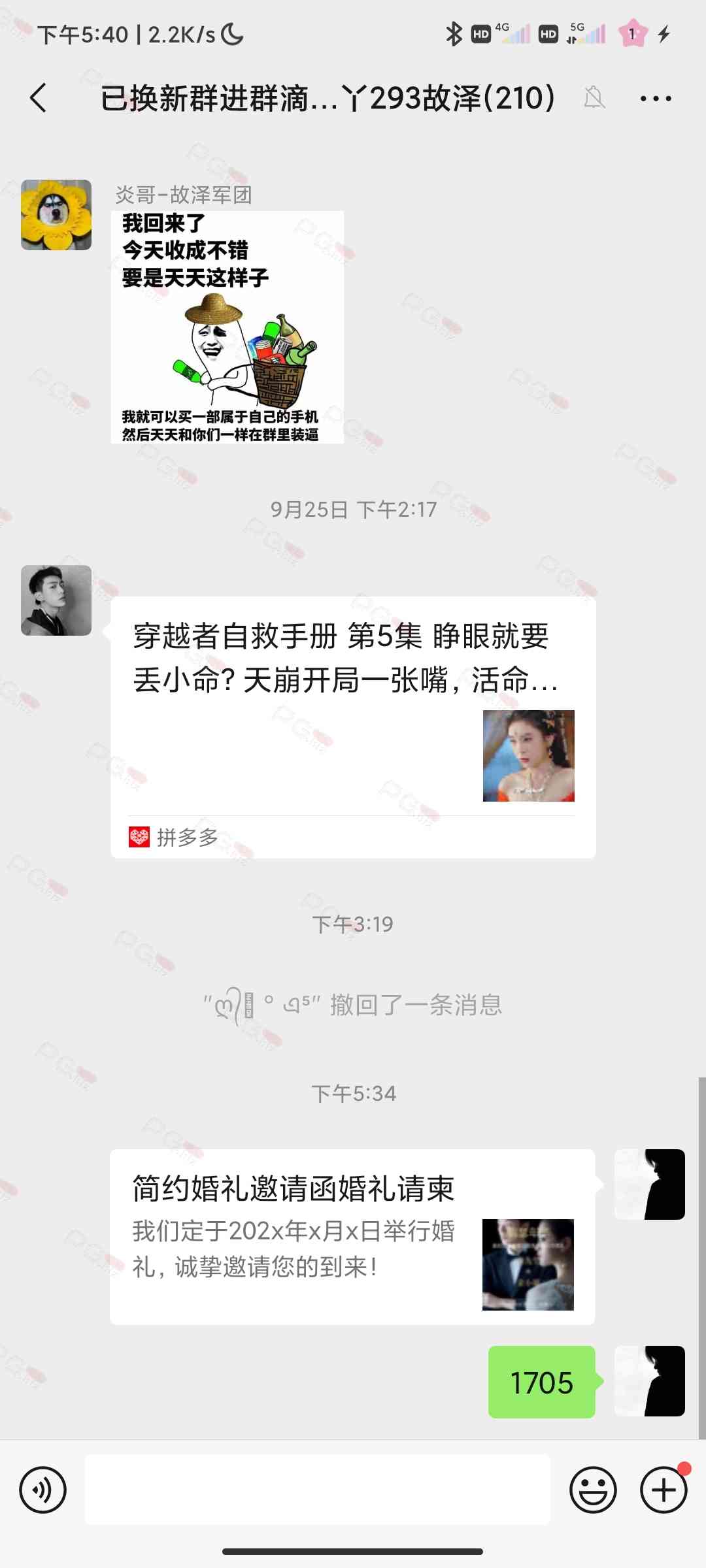Open the plus attachments menu
This screenshot has width=706, height=1568.
pos(664,1490)
